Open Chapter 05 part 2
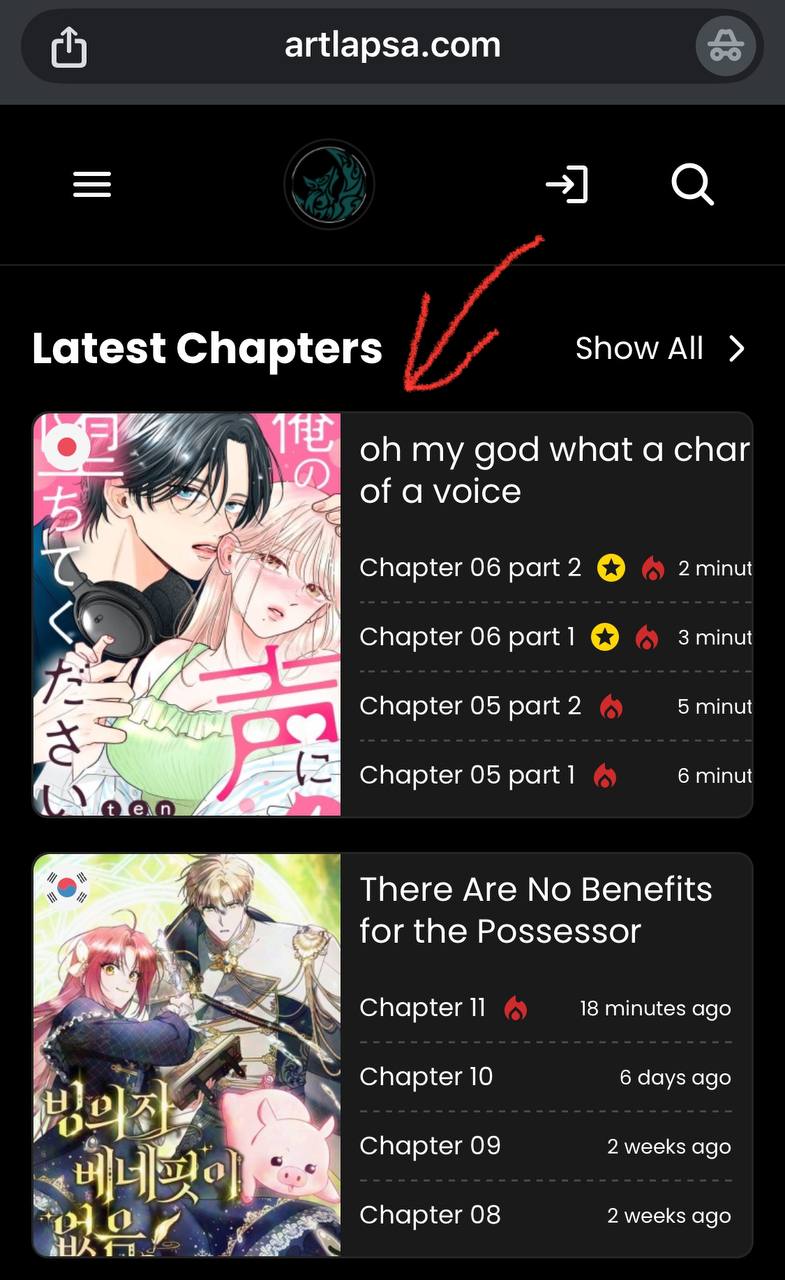The height and width of the screenshot is (1280, 785). tap(470, 706)
